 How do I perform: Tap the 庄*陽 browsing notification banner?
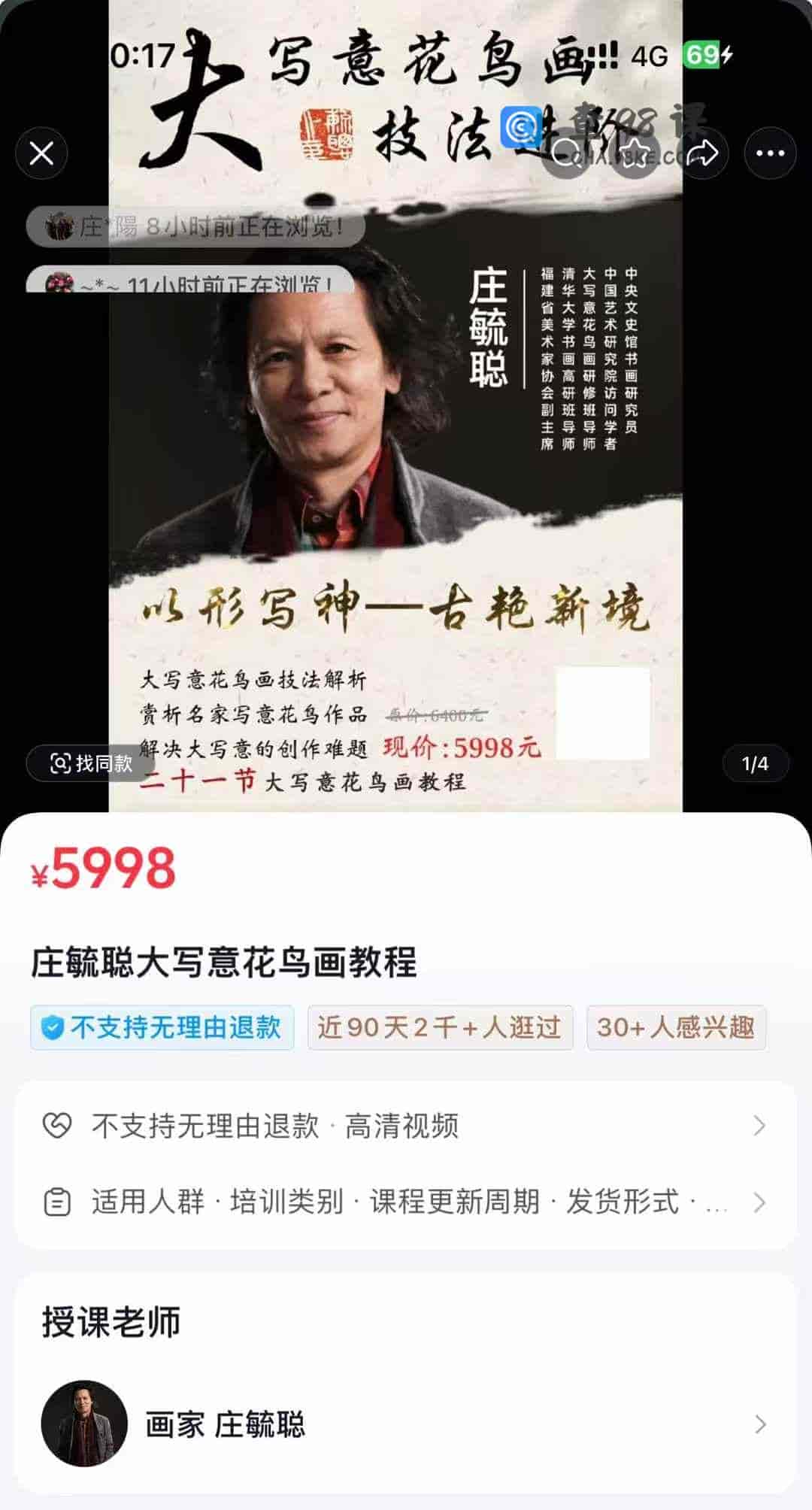point(195,226)
